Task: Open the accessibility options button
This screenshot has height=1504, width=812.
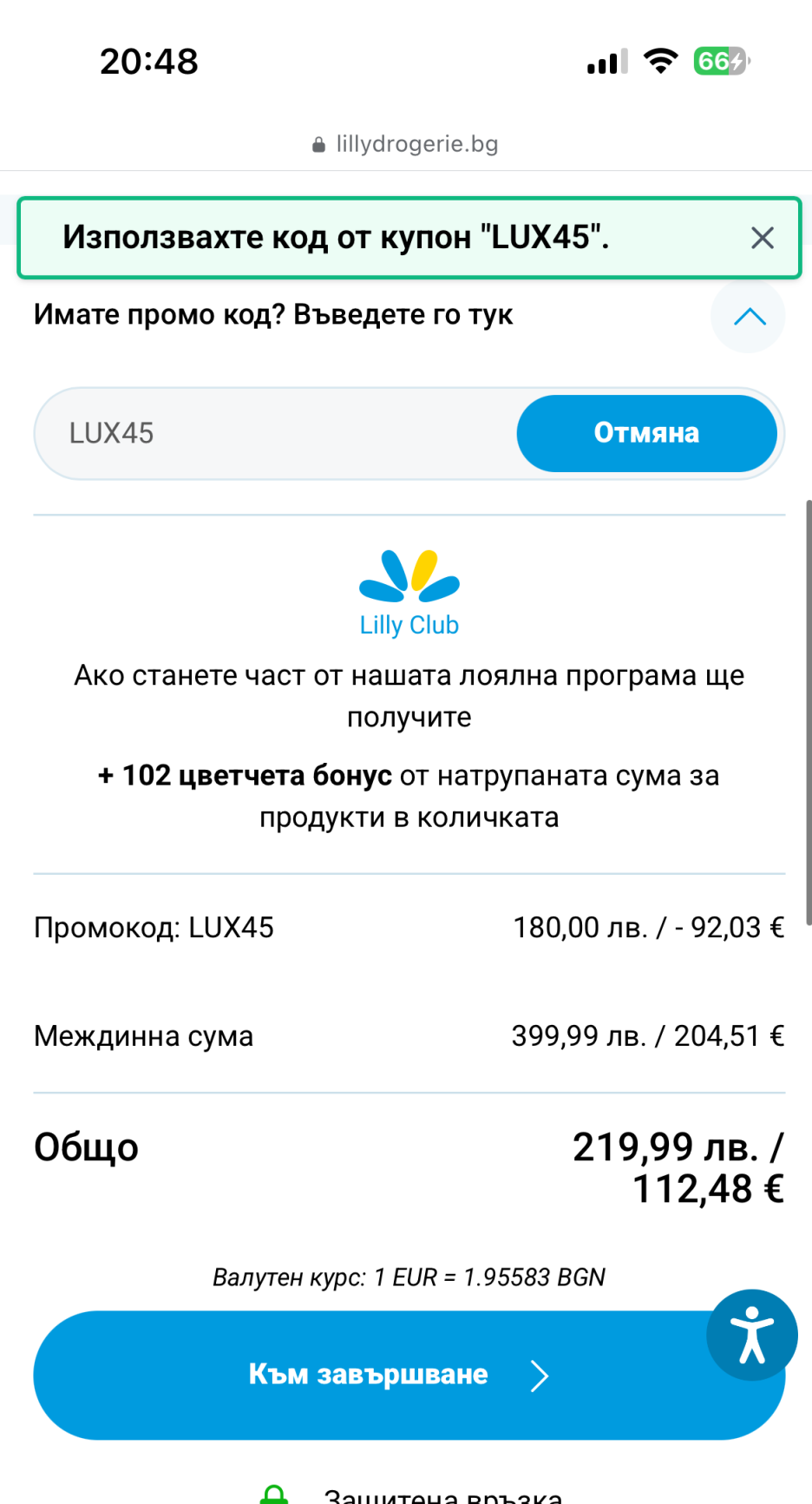Action: click(751, 1335)
